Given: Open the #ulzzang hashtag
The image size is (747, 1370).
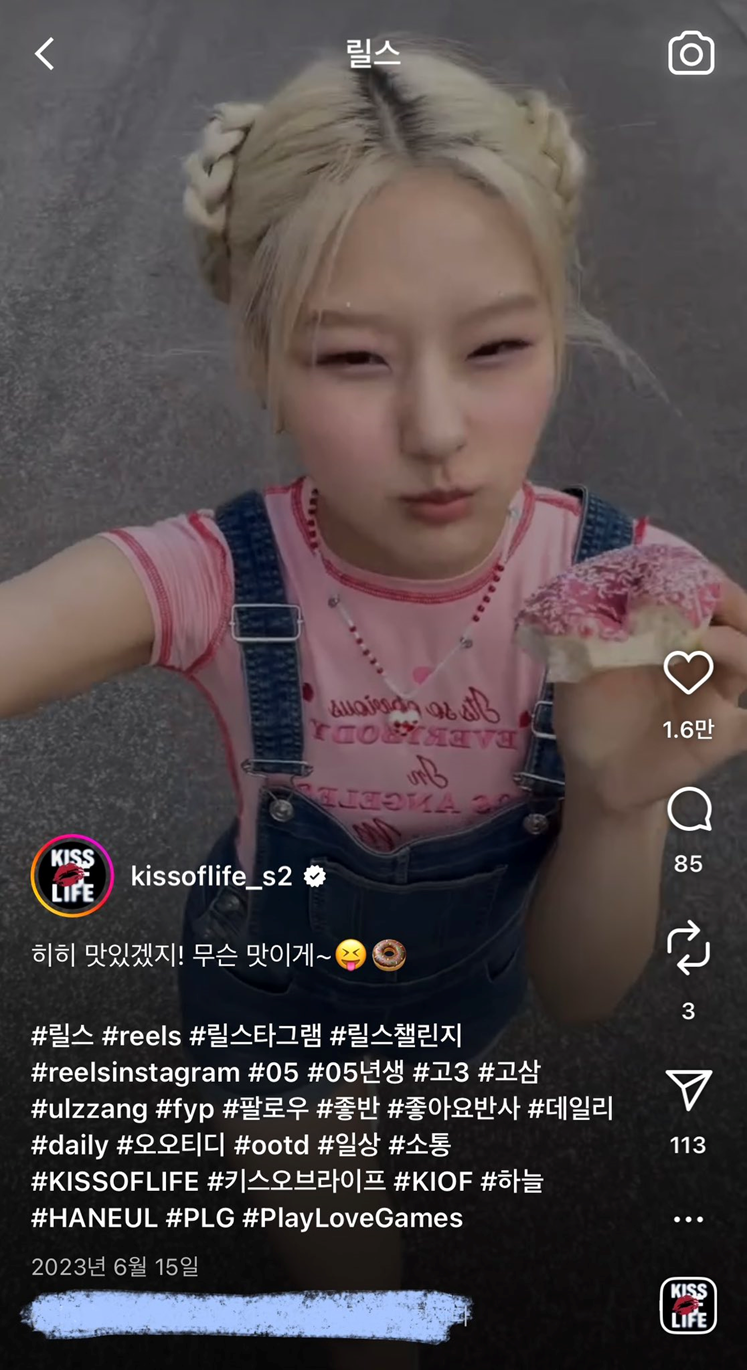Looking at the screenshot, I should tap(89, 1108).
